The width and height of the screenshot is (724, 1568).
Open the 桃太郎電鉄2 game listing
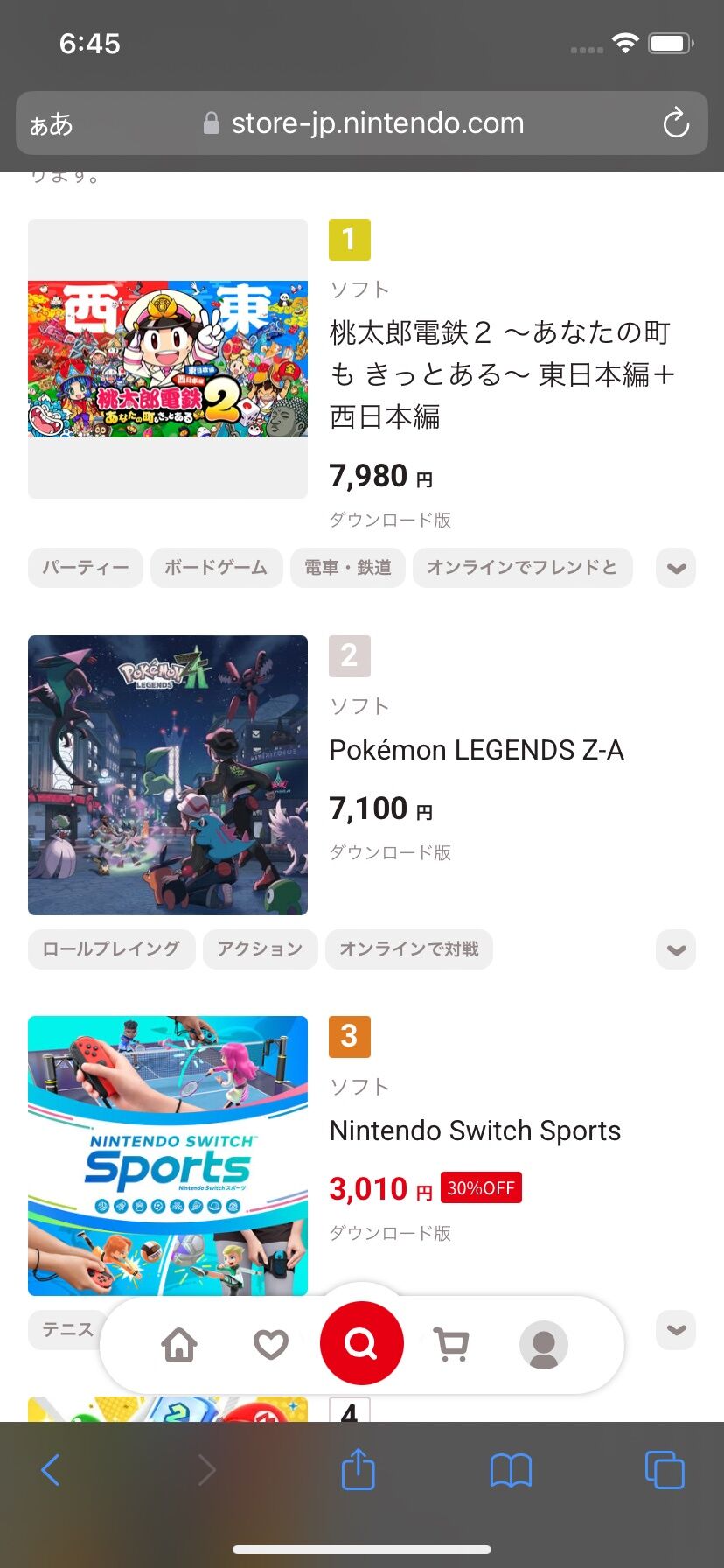(500, 374)
